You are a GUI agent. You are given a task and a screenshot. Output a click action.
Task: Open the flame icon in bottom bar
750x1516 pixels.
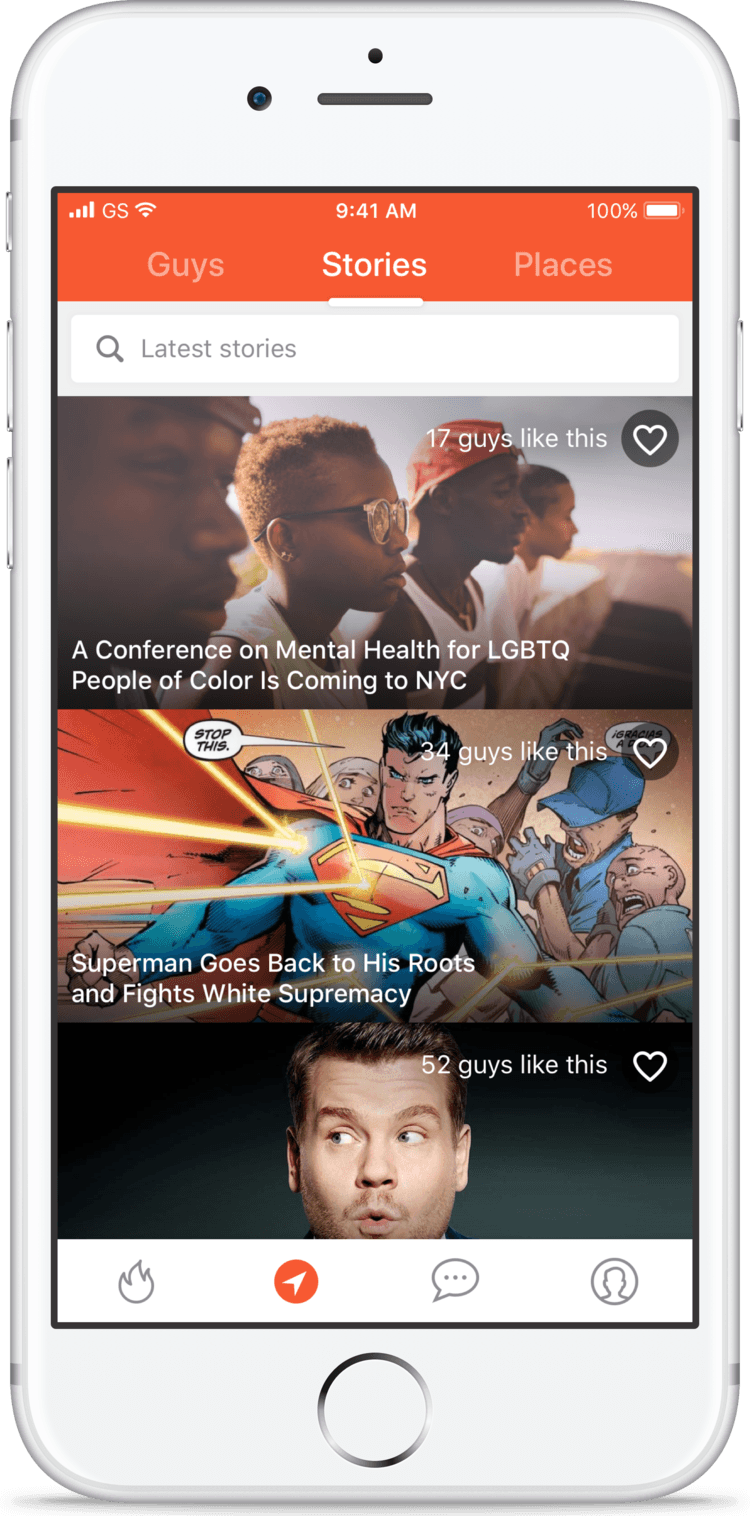(137, 1281)
